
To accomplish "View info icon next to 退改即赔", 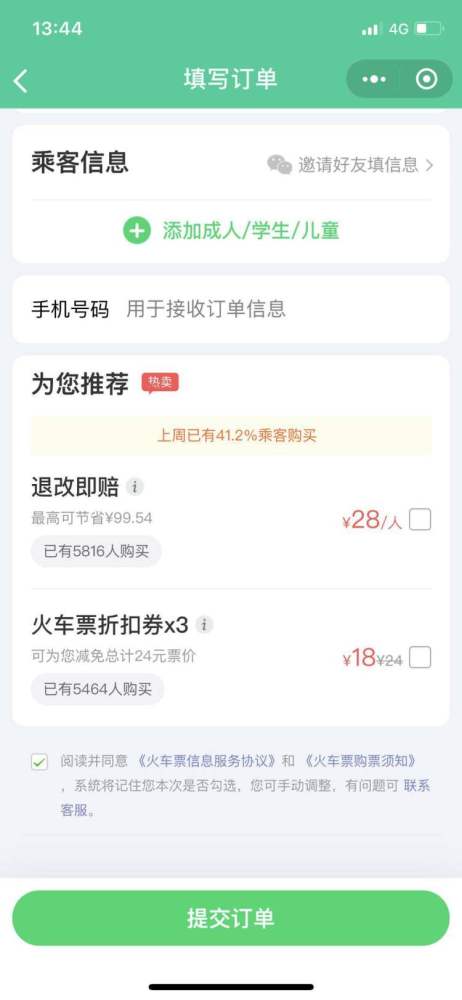I will pos(134,487).
